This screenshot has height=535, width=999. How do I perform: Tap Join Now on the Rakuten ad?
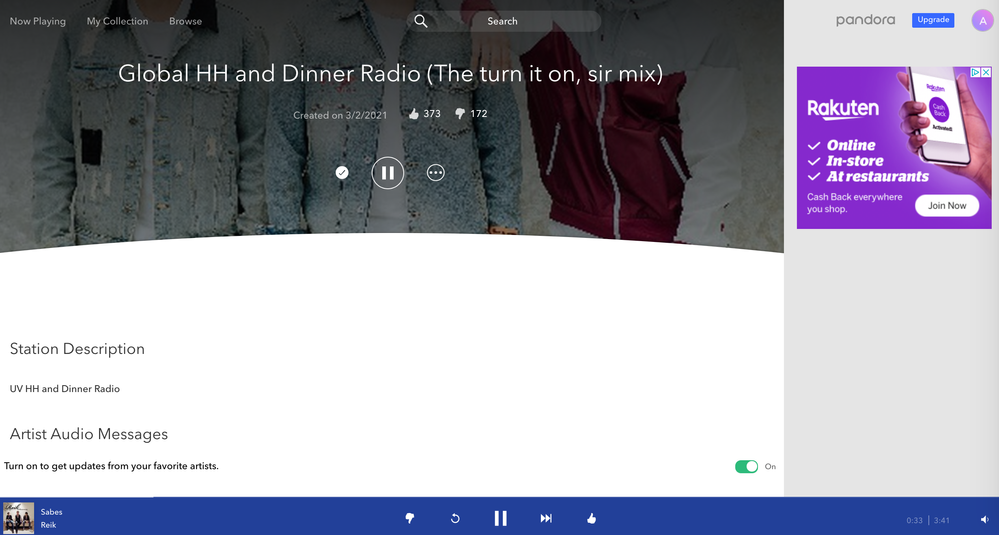point(947,205)
